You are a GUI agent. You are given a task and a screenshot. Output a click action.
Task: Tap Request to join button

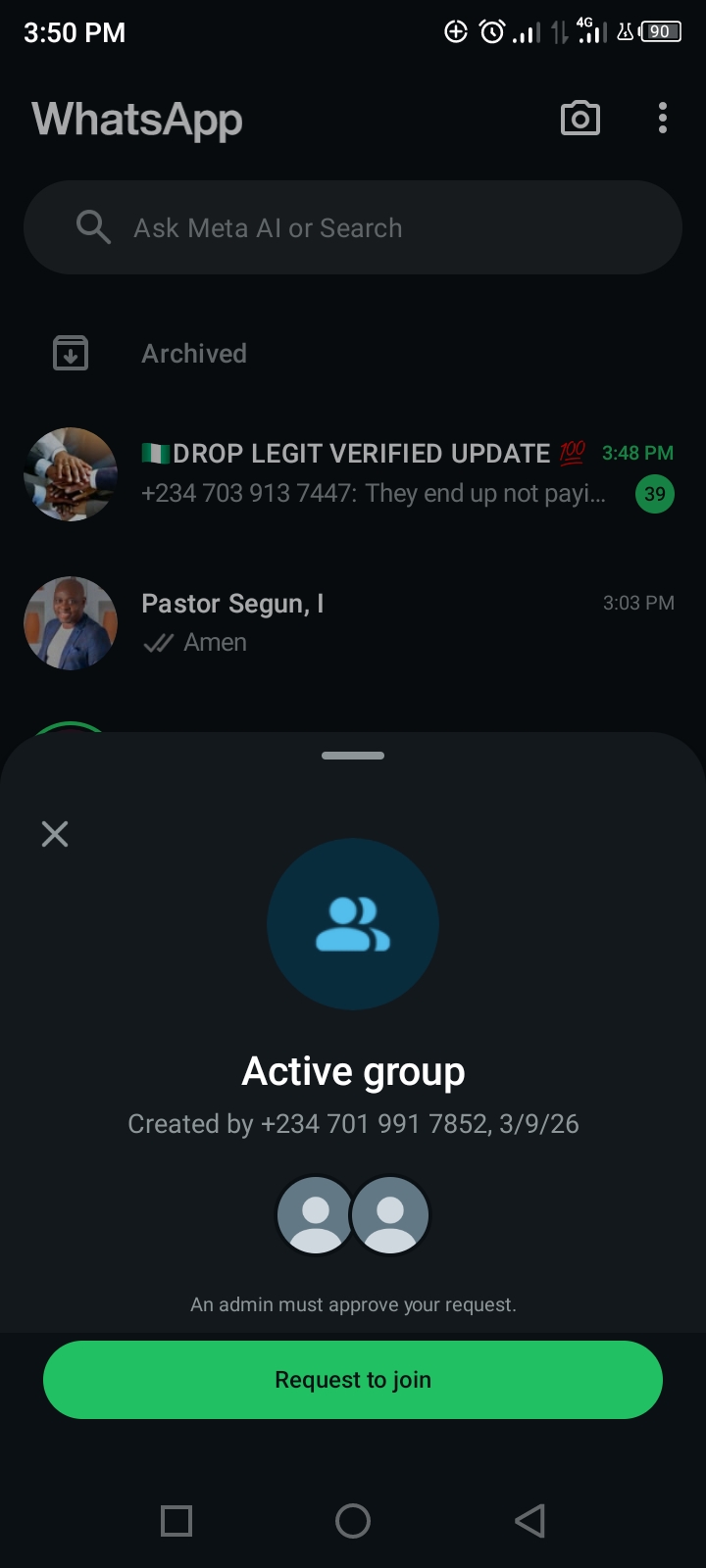coord(353,1380)
